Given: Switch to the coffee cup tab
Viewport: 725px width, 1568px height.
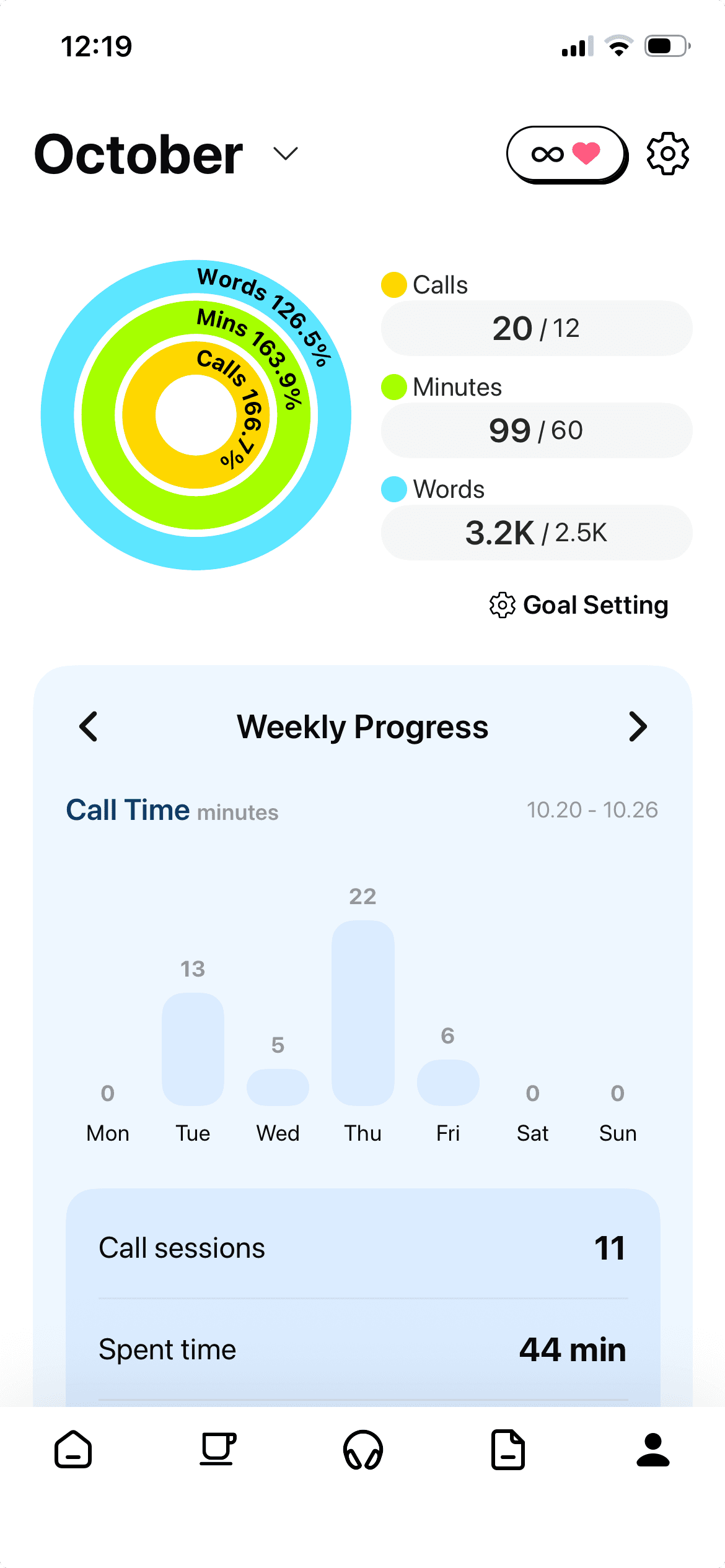Looking at the screenshot, I should (218, 1450).
